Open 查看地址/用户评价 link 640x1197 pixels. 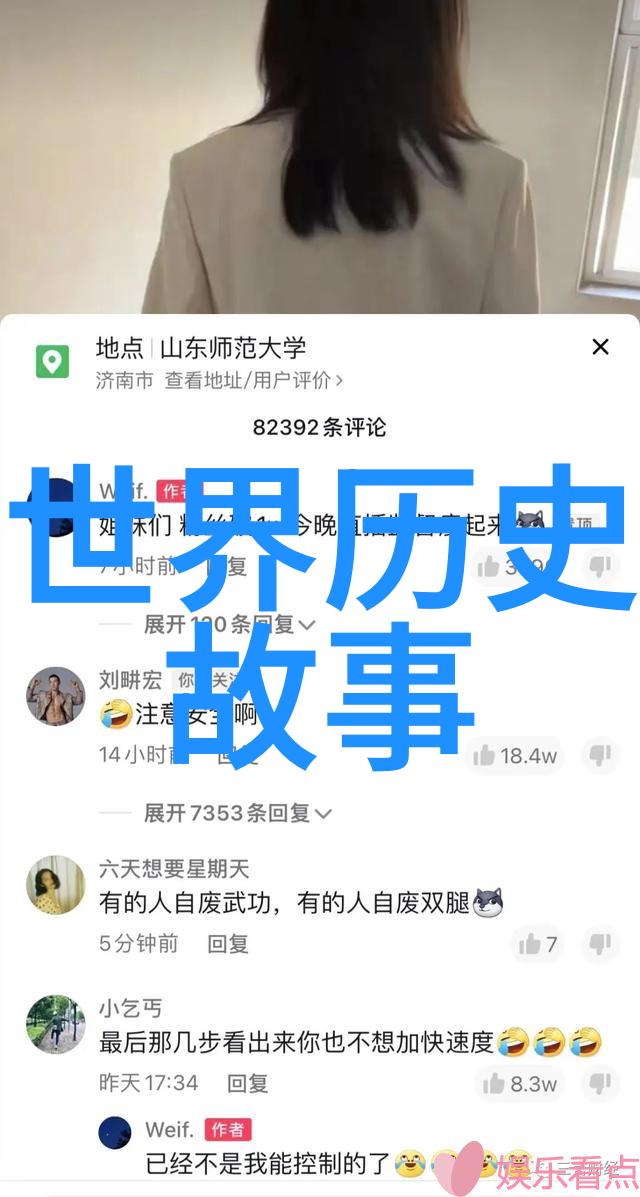tap(254, 380)
